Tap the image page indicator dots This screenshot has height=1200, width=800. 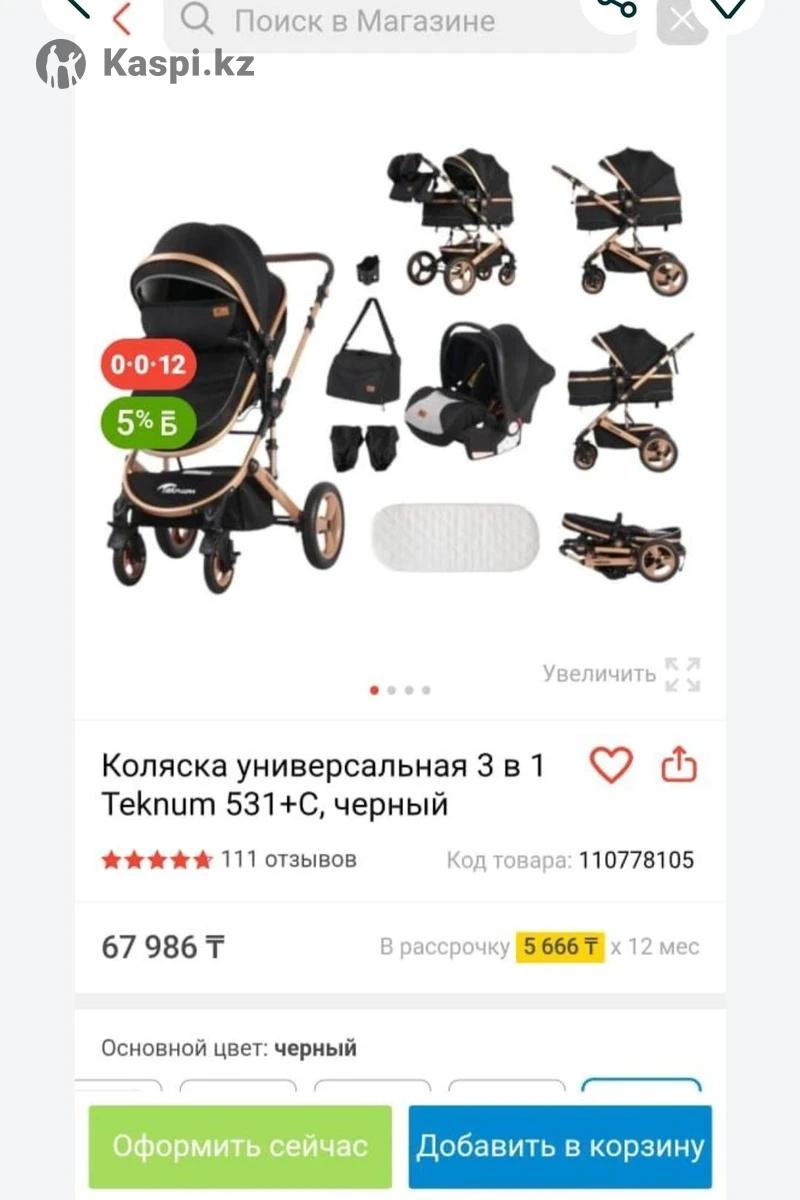[400, 690]
